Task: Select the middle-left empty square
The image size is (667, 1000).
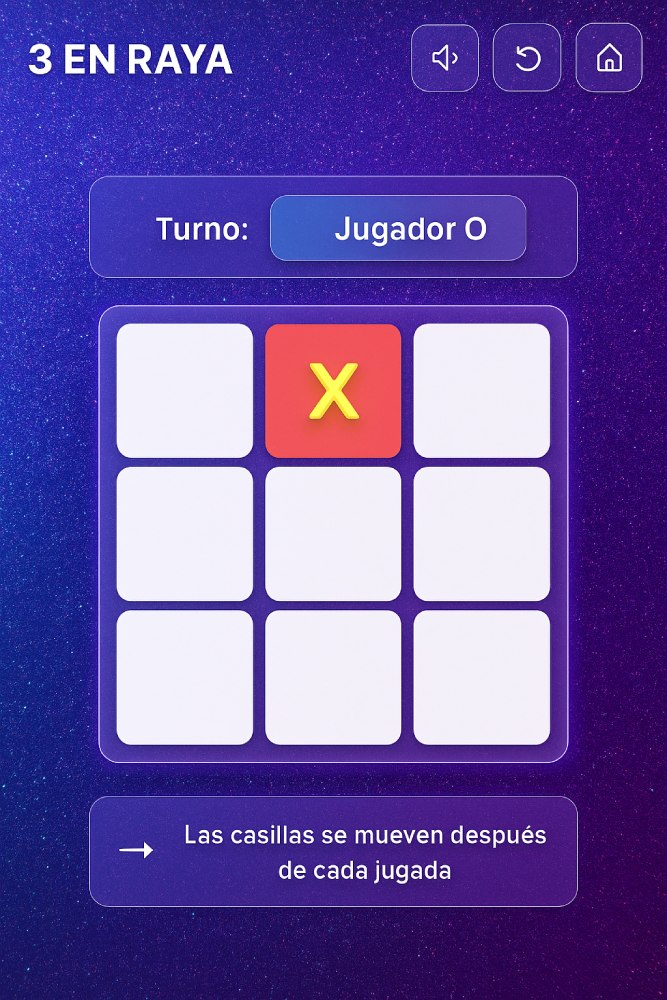Action: [x=185, y=534]
